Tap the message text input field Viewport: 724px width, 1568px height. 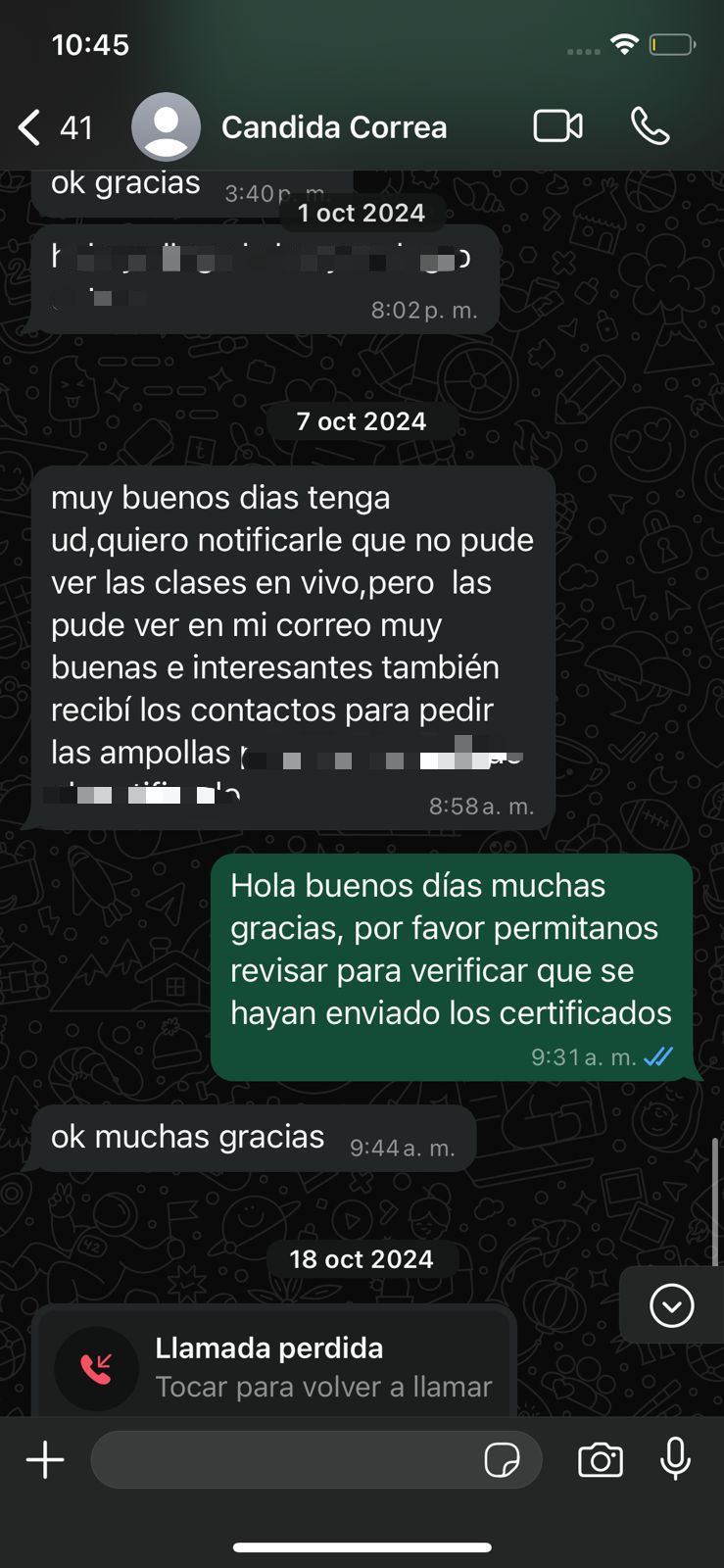point(294,1459)
